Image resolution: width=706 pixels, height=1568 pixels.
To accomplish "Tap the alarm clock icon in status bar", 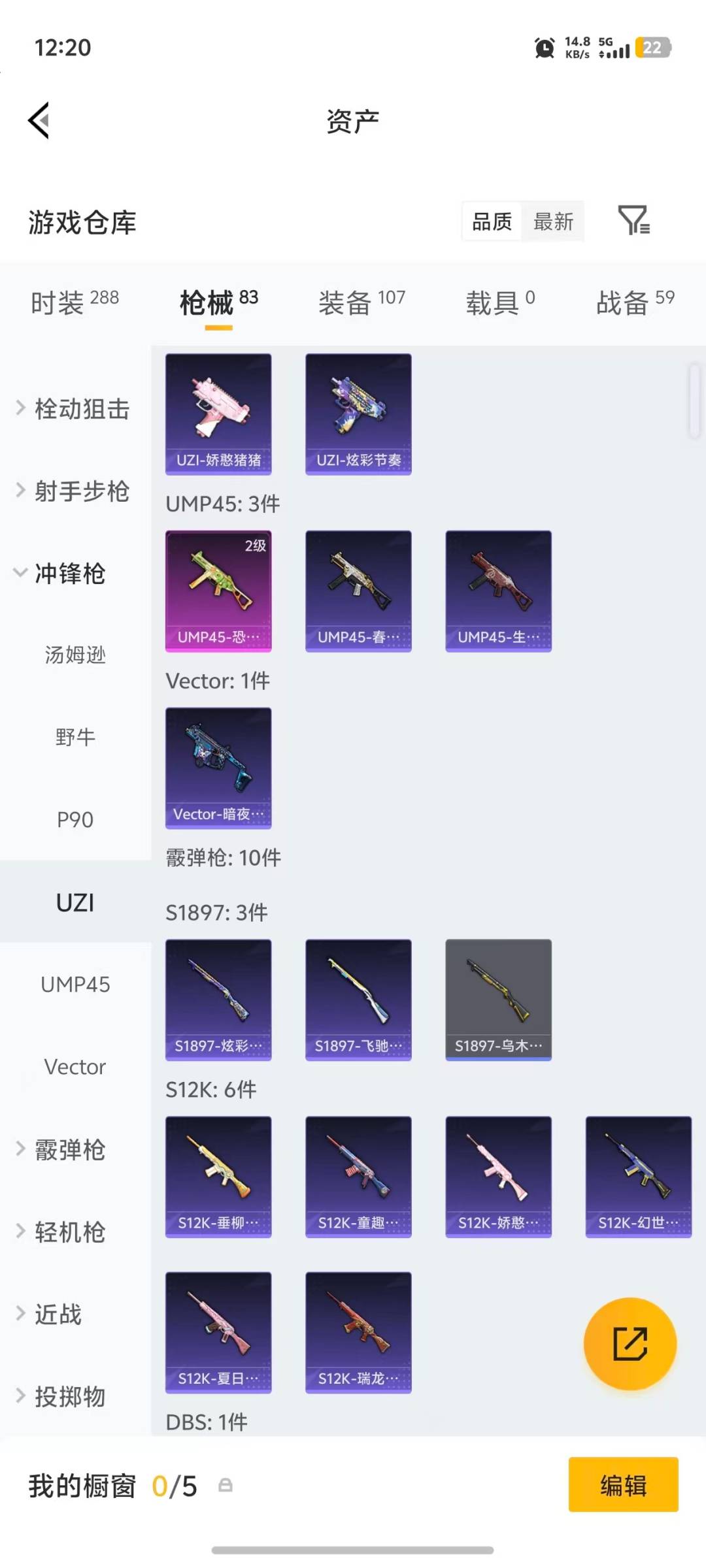I will pos(543,48).
